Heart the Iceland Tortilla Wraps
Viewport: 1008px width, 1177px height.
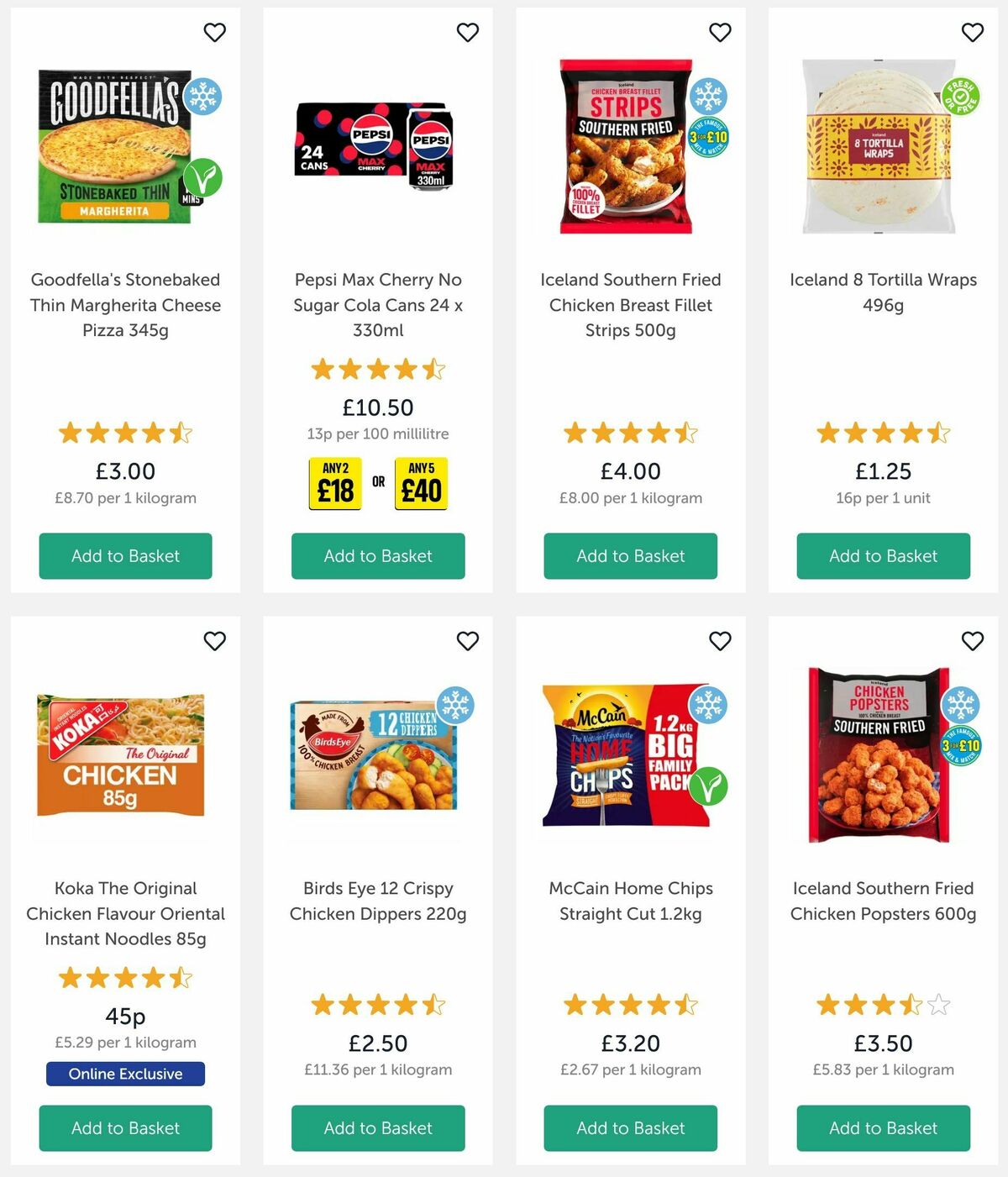[x=973, y=33]
